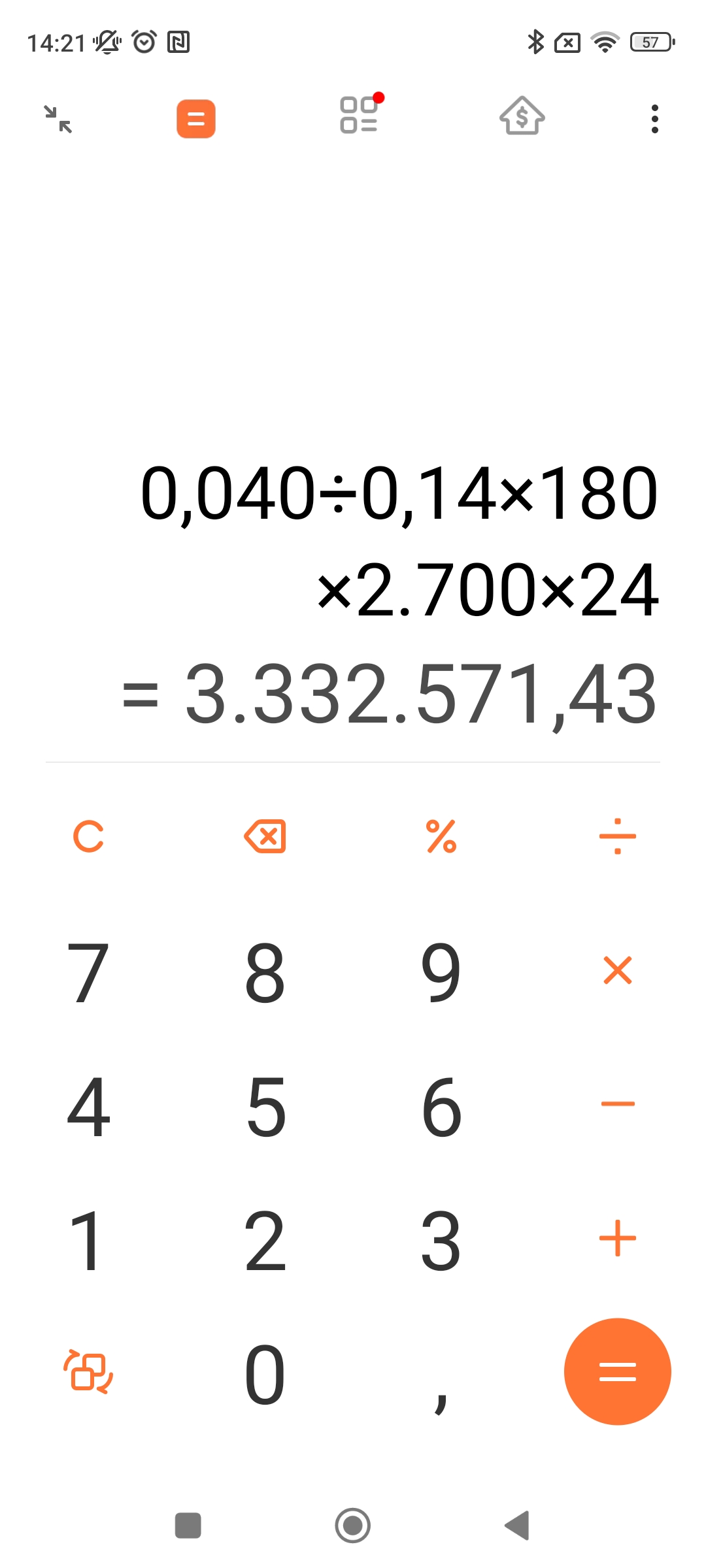Select the percent function
This screenshot has width=706, height=1568.
point(441,838)
